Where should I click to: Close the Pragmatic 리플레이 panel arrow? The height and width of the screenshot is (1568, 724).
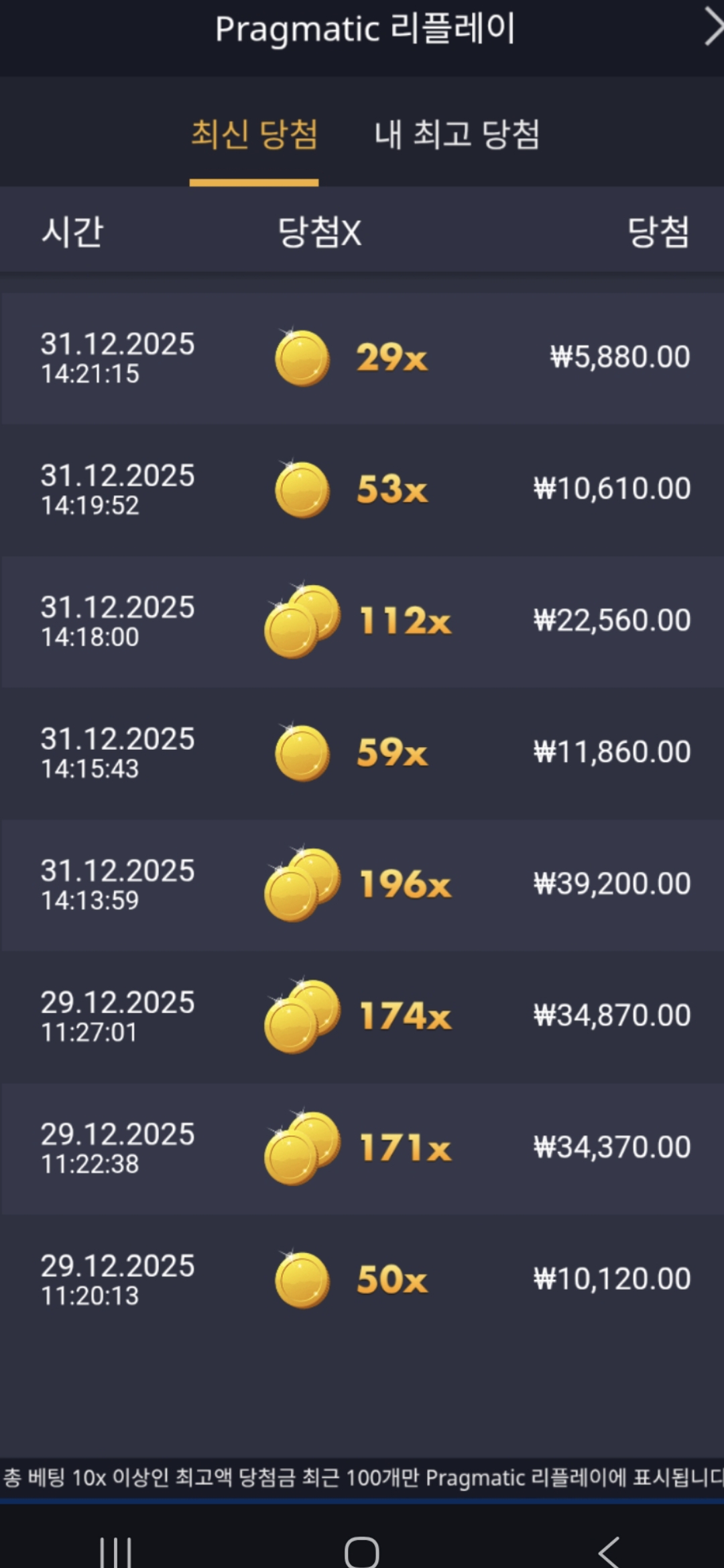[713, 28]
